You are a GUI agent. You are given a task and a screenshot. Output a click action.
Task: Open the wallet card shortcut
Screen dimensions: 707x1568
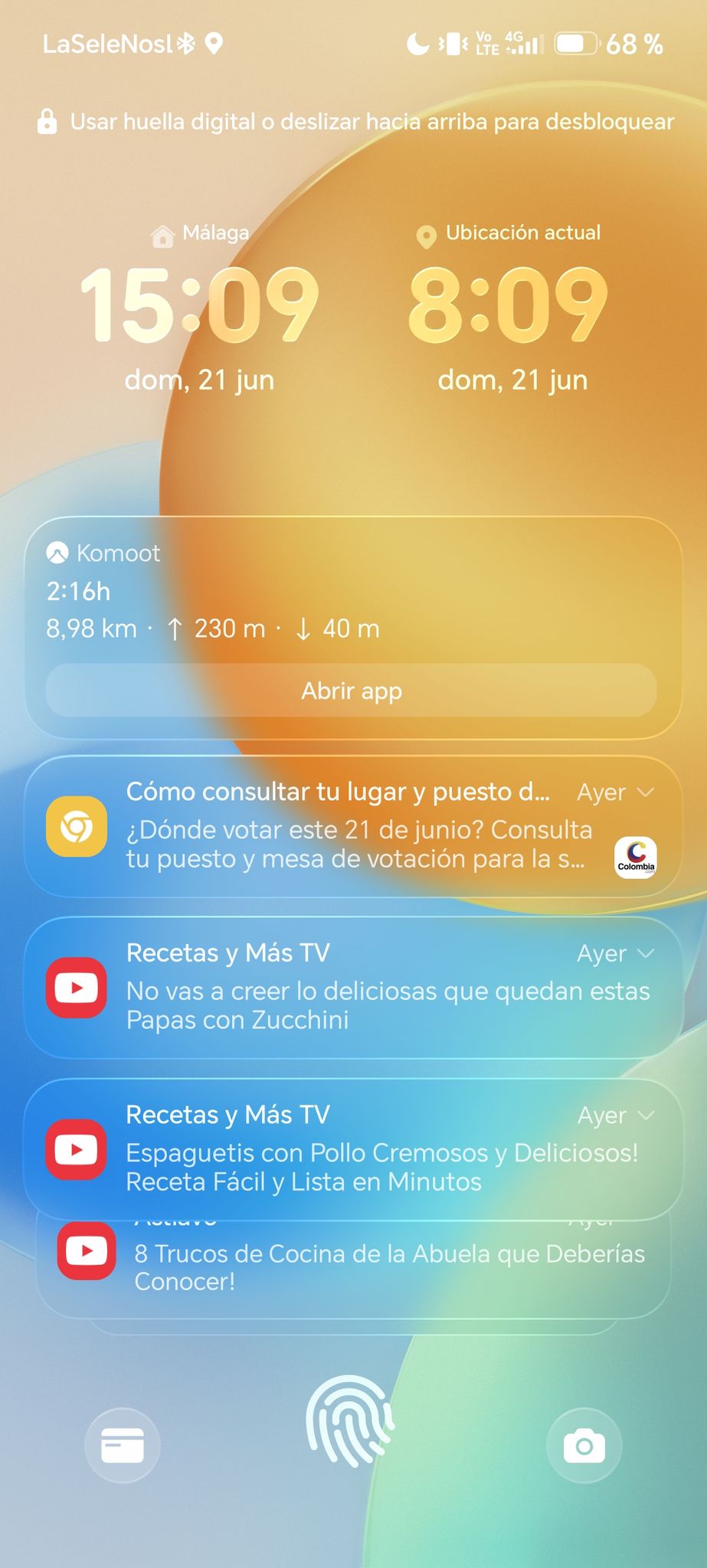(x=123, y=1445)
